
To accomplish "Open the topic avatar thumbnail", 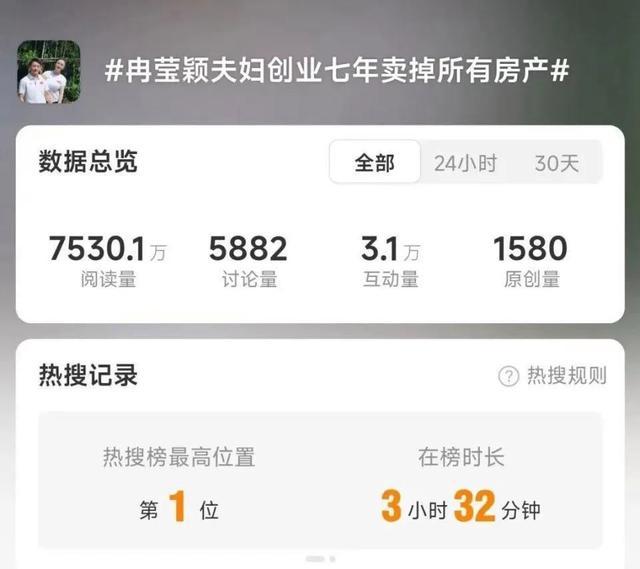I will tap(49, 72).
